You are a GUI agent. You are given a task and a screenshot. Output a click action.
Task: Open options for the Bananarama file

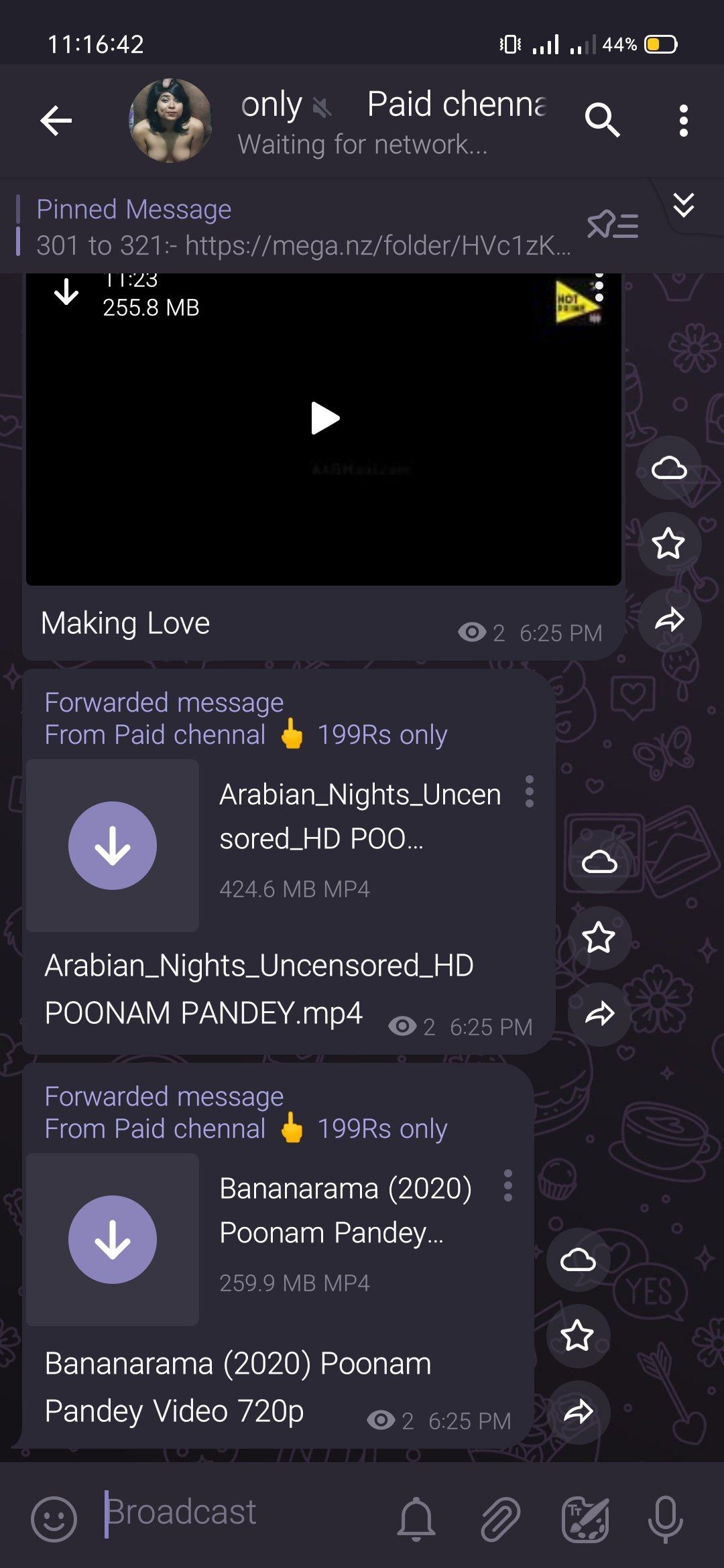pyautogui.click(x=508, y=1185)
